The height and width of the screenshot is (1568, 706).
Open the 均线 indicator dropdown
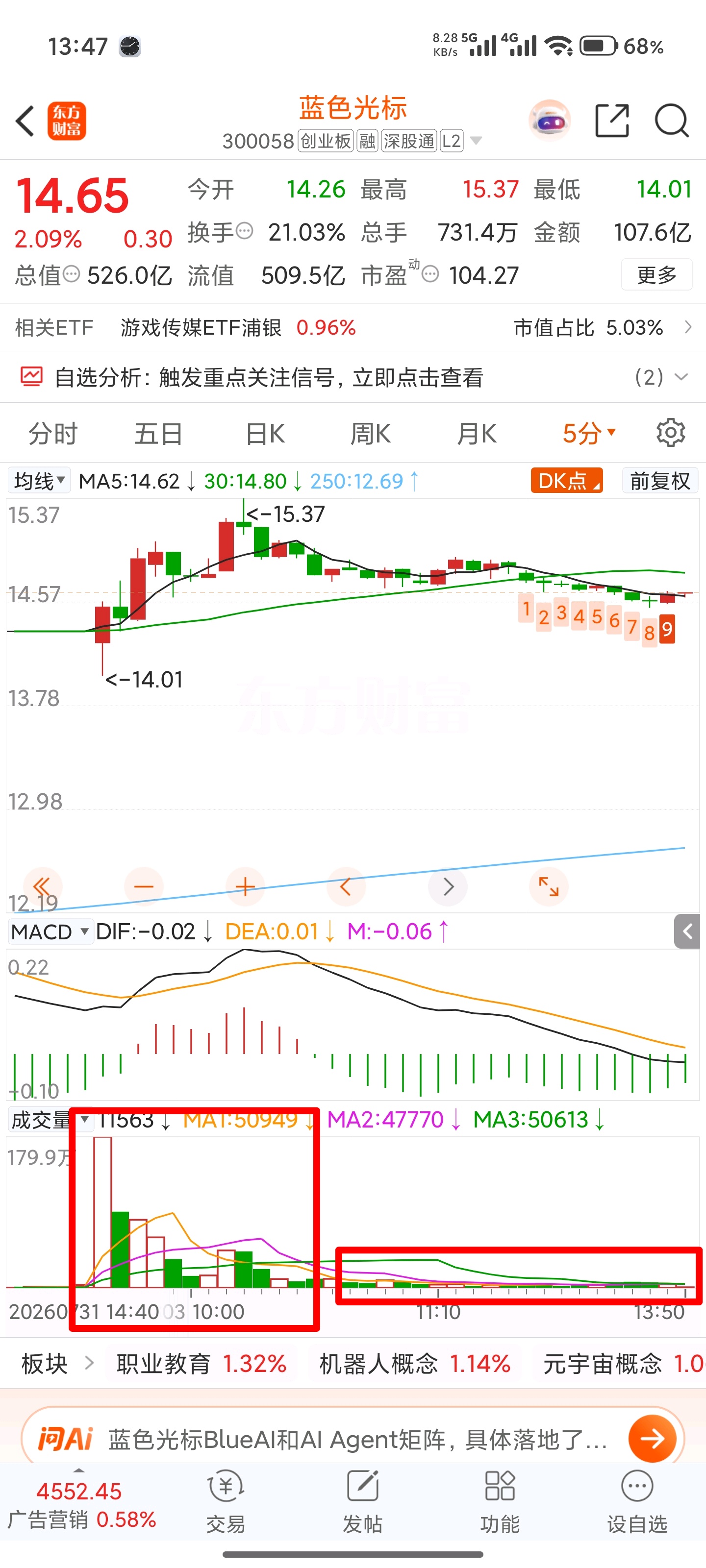click(x=39, y=480)
